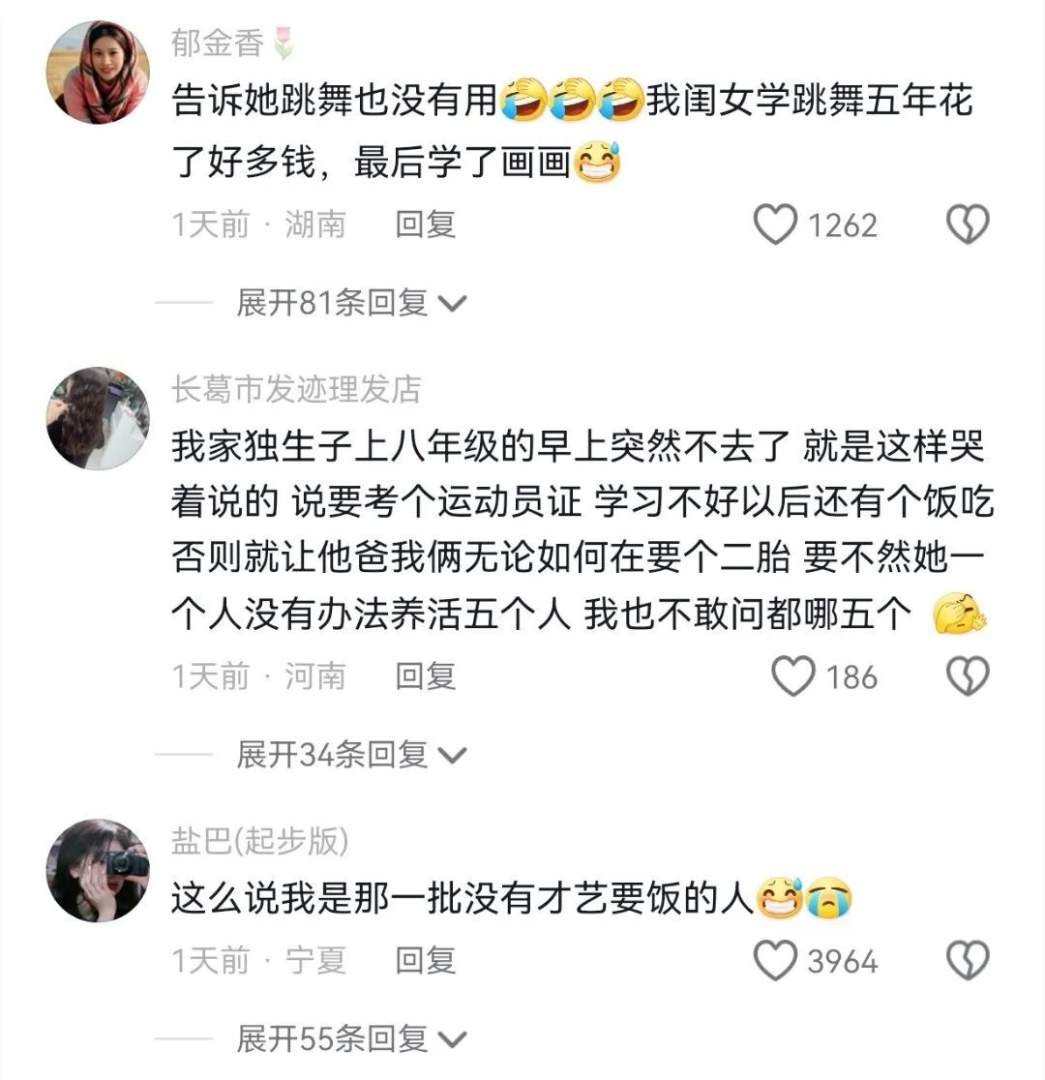View 盐巴(起步版)'s profile photo
Screen dimensions: 1045x1080
tap(98, 870)
